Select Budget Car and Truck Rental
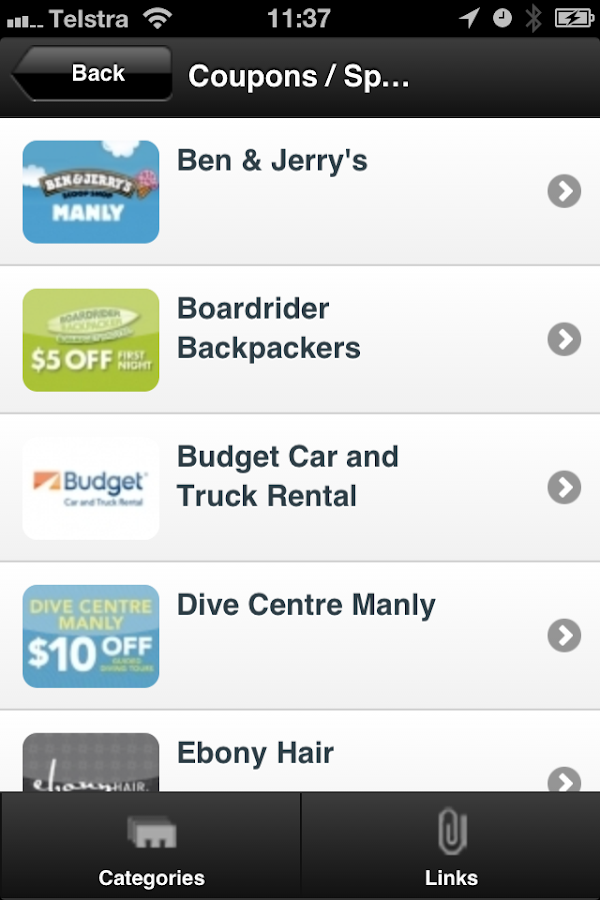The height and width of the screenshot is (900, 600). point(300,487)
